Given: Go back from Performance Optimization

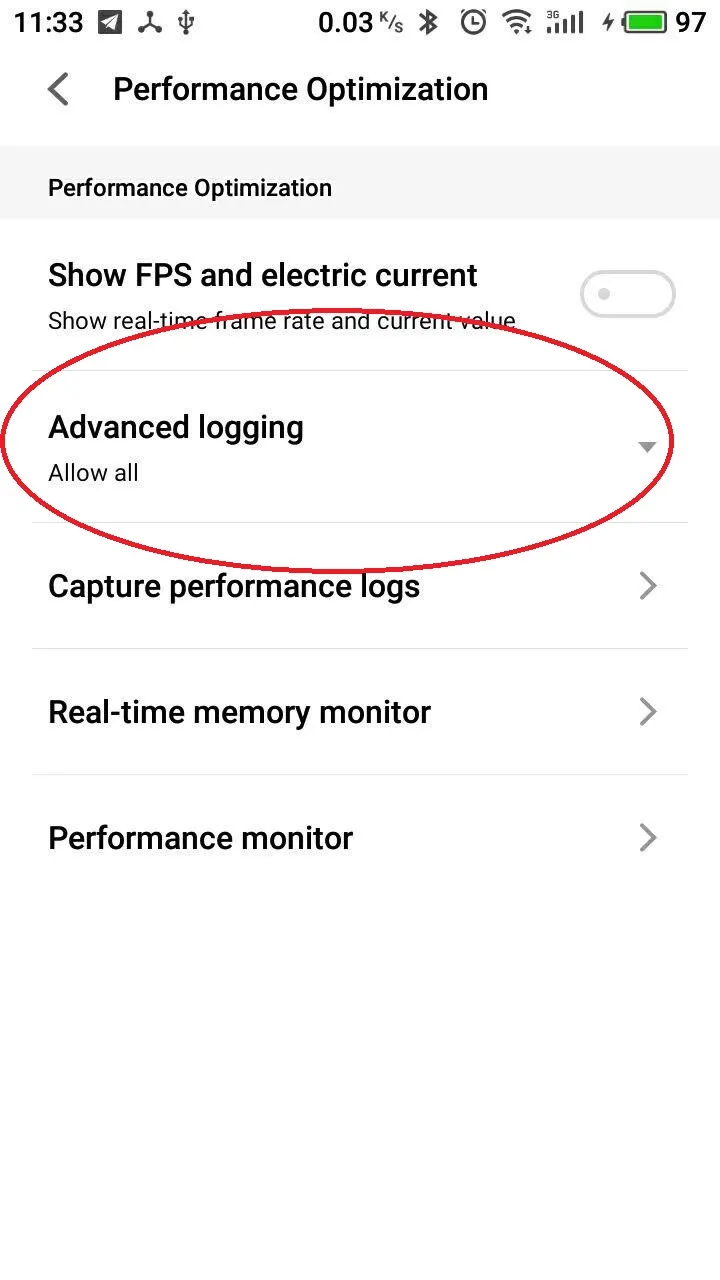Looking at the screenshot, I should (x=59, y=89).
